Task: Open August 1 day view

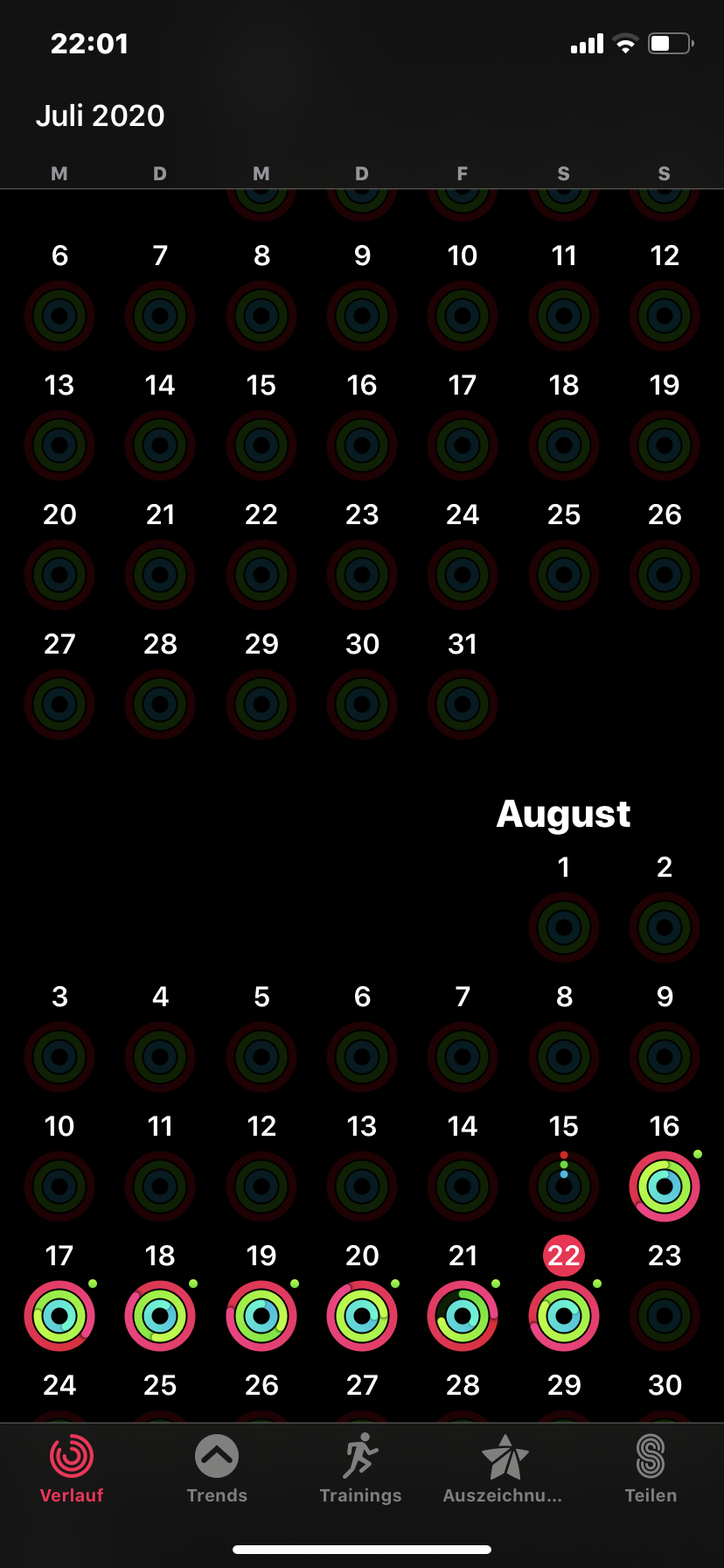Action: point(564,927)
